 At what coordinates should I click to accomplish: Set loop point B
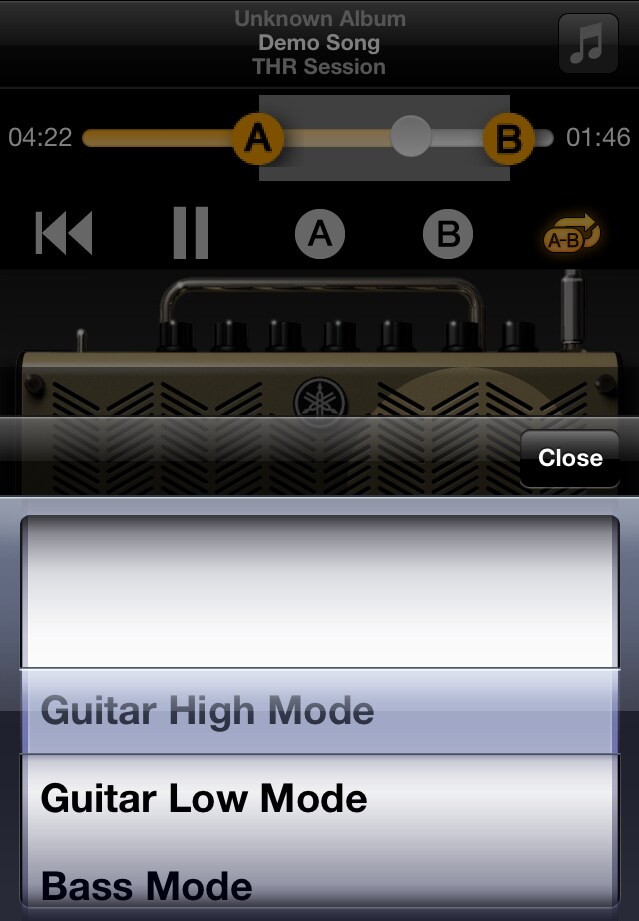tap(447, 234)
